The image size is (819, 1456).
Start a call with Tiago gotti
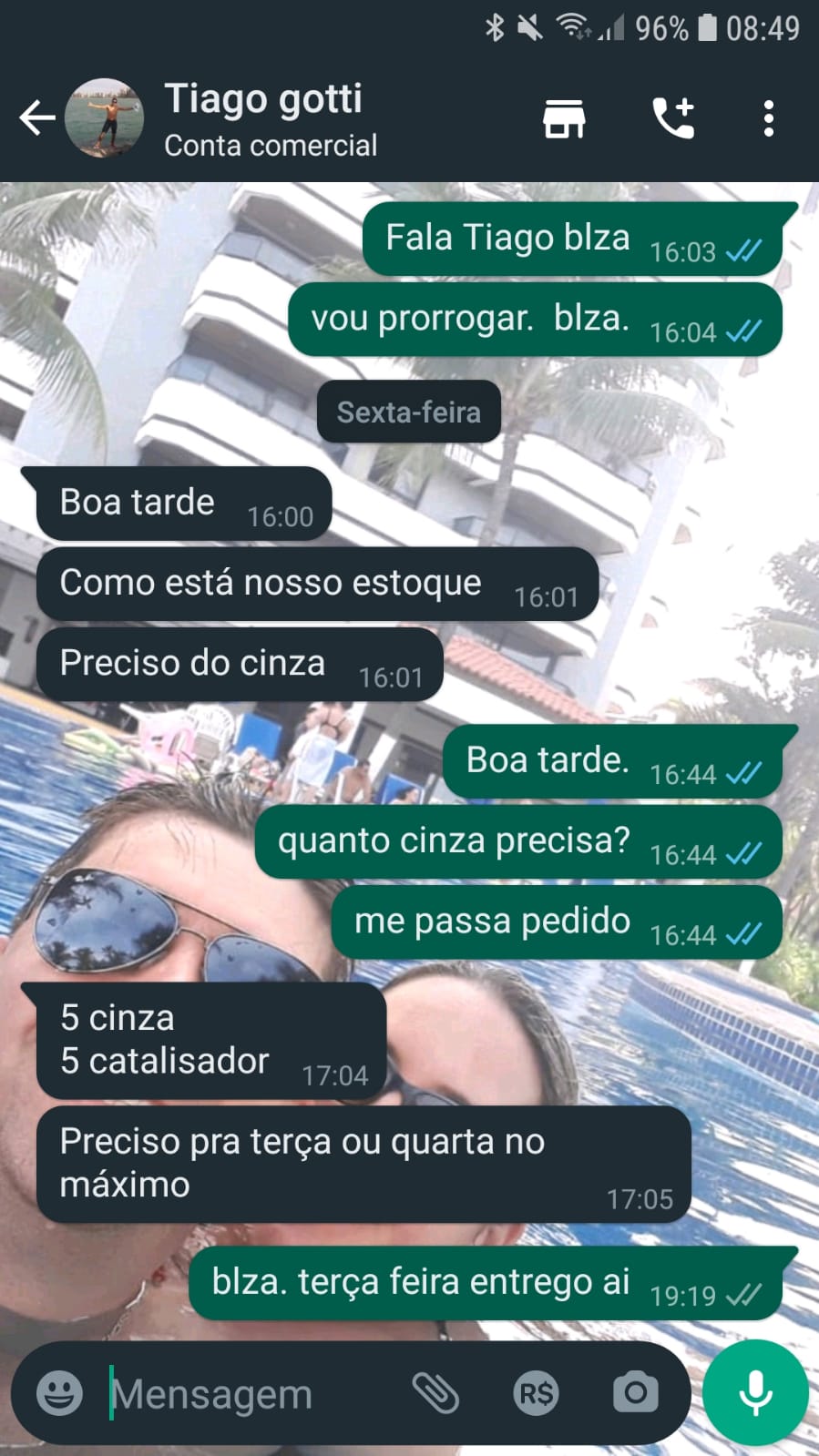[x=673, y=118]
